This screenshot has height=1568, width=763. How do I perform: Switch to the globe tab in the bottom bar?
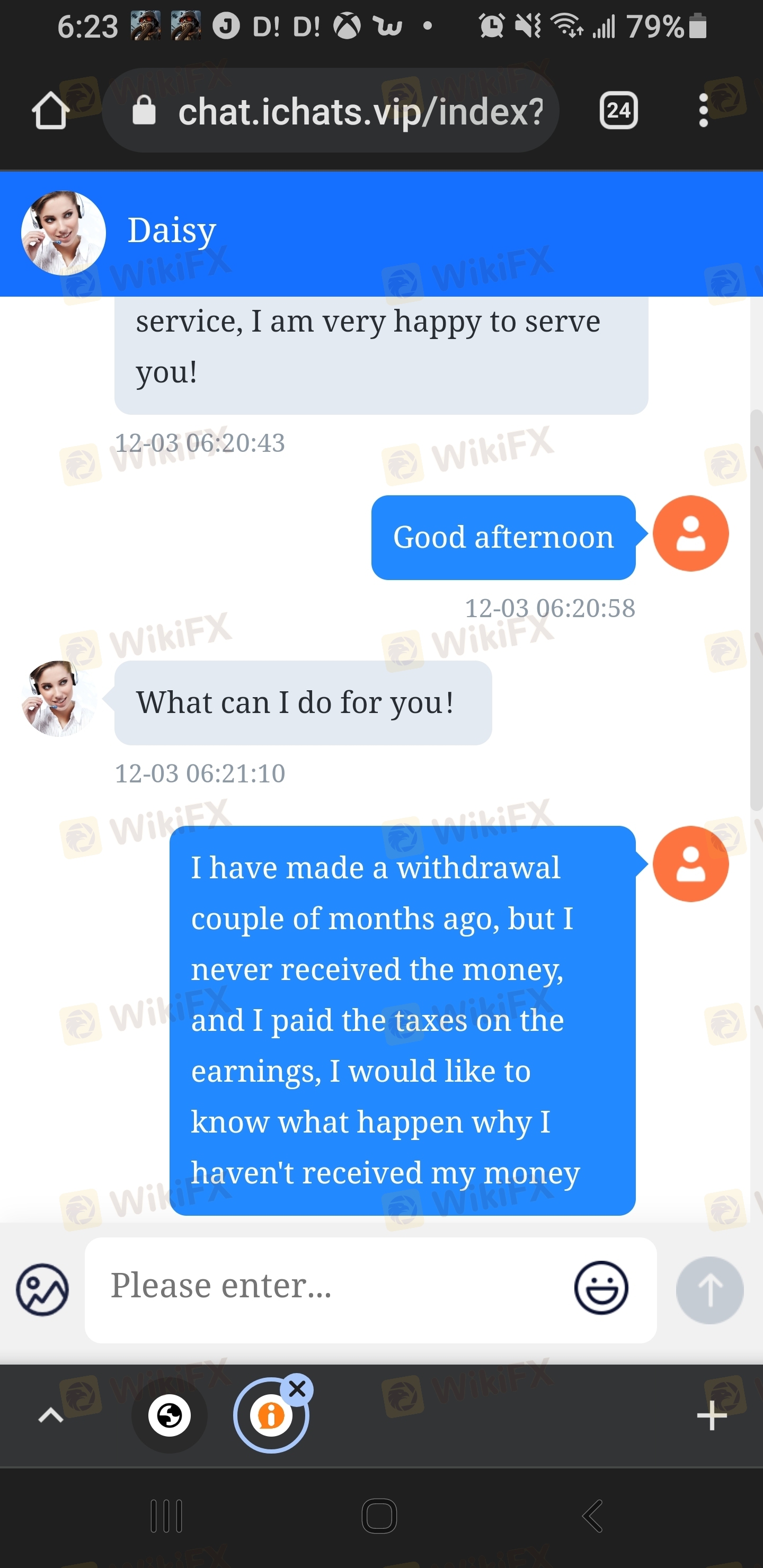169,1416
